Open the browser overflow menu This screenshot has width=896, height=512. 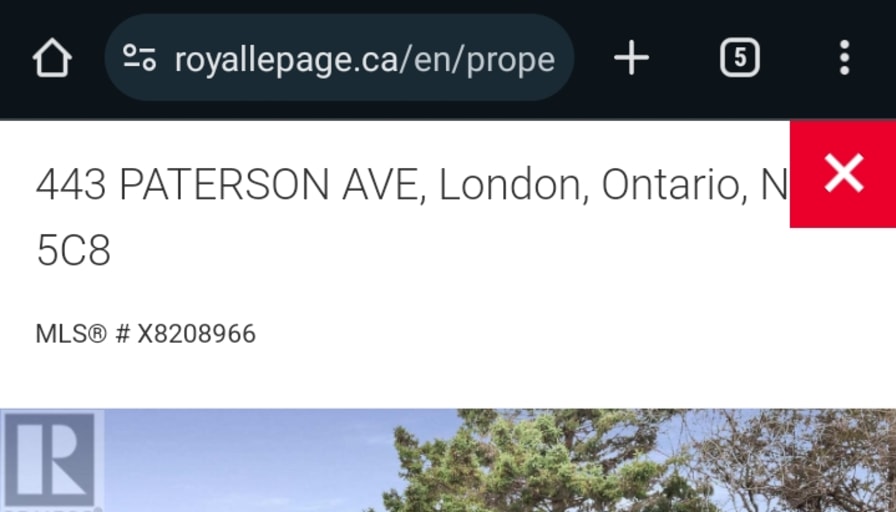click(x=844, y=59)
